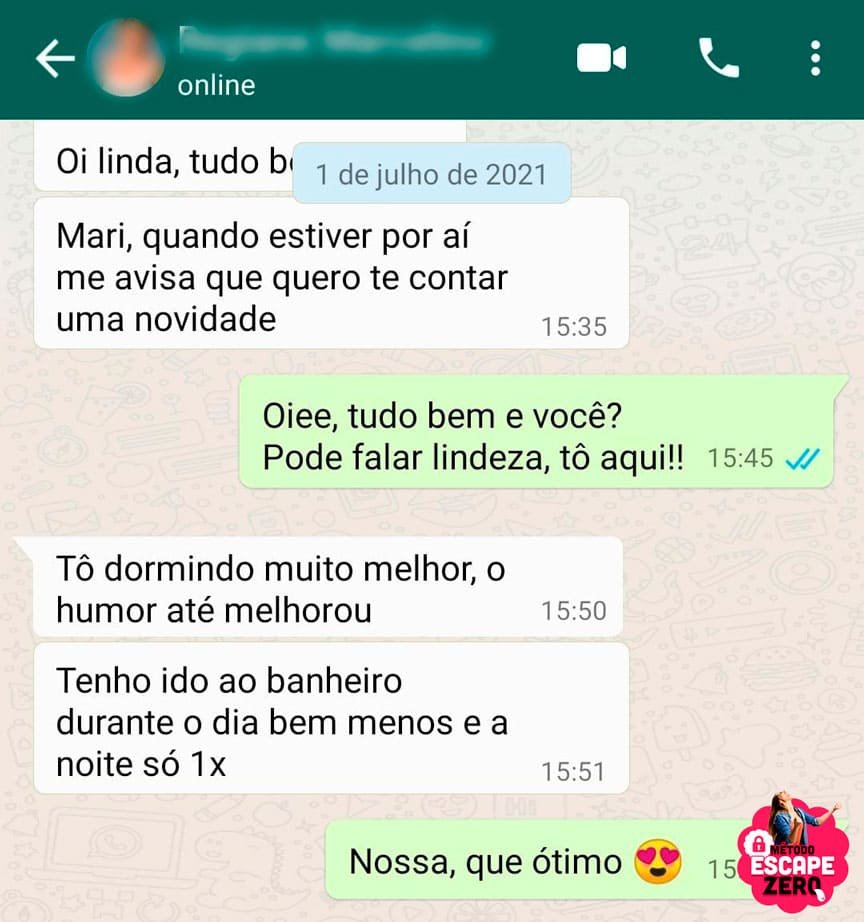864x922 pixels.
Task: Open the contact's profile picture
Action: coord(125,58)
